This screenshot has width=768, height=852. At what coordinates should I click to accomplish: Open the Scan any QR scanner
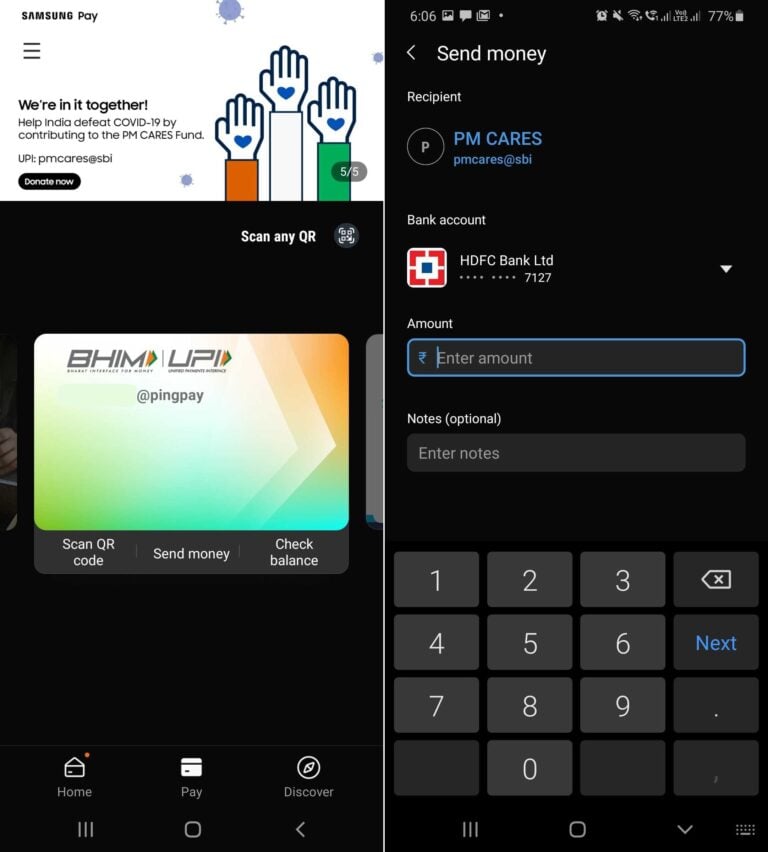coord(346,236)
